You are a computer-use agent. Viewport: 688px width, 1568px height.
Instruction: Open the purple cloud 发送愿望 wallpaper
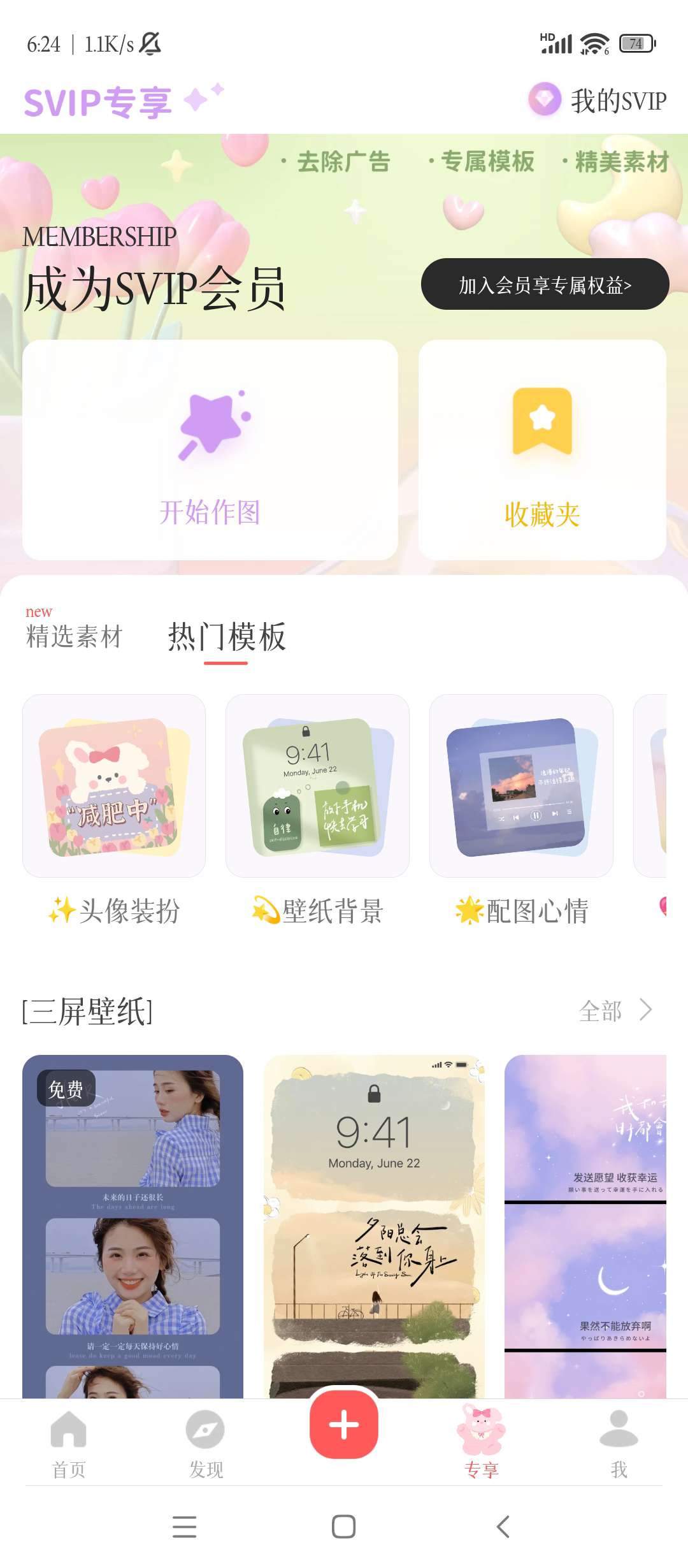pyautogui.click(x=585, y=1226)
